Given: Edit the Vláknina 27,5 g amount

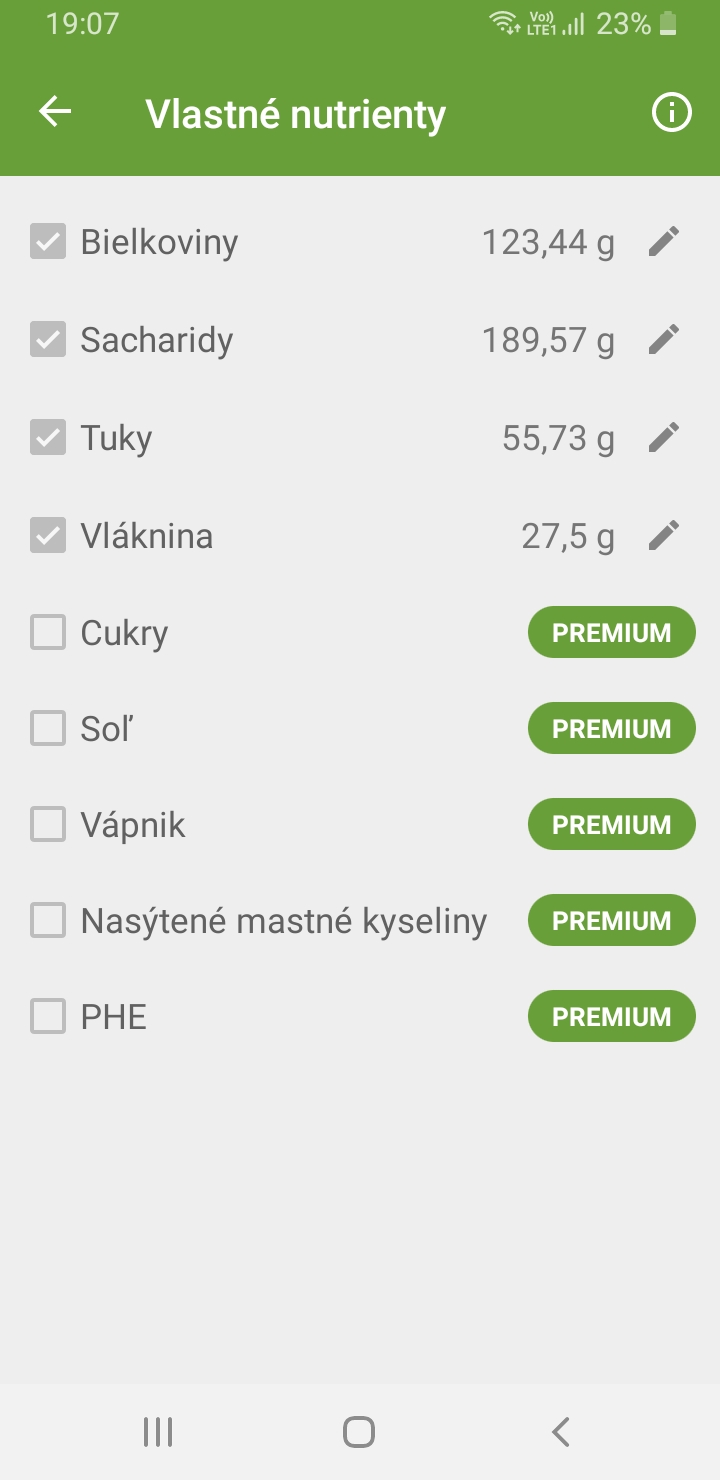Looking at the screenshot, I should 663,535.
